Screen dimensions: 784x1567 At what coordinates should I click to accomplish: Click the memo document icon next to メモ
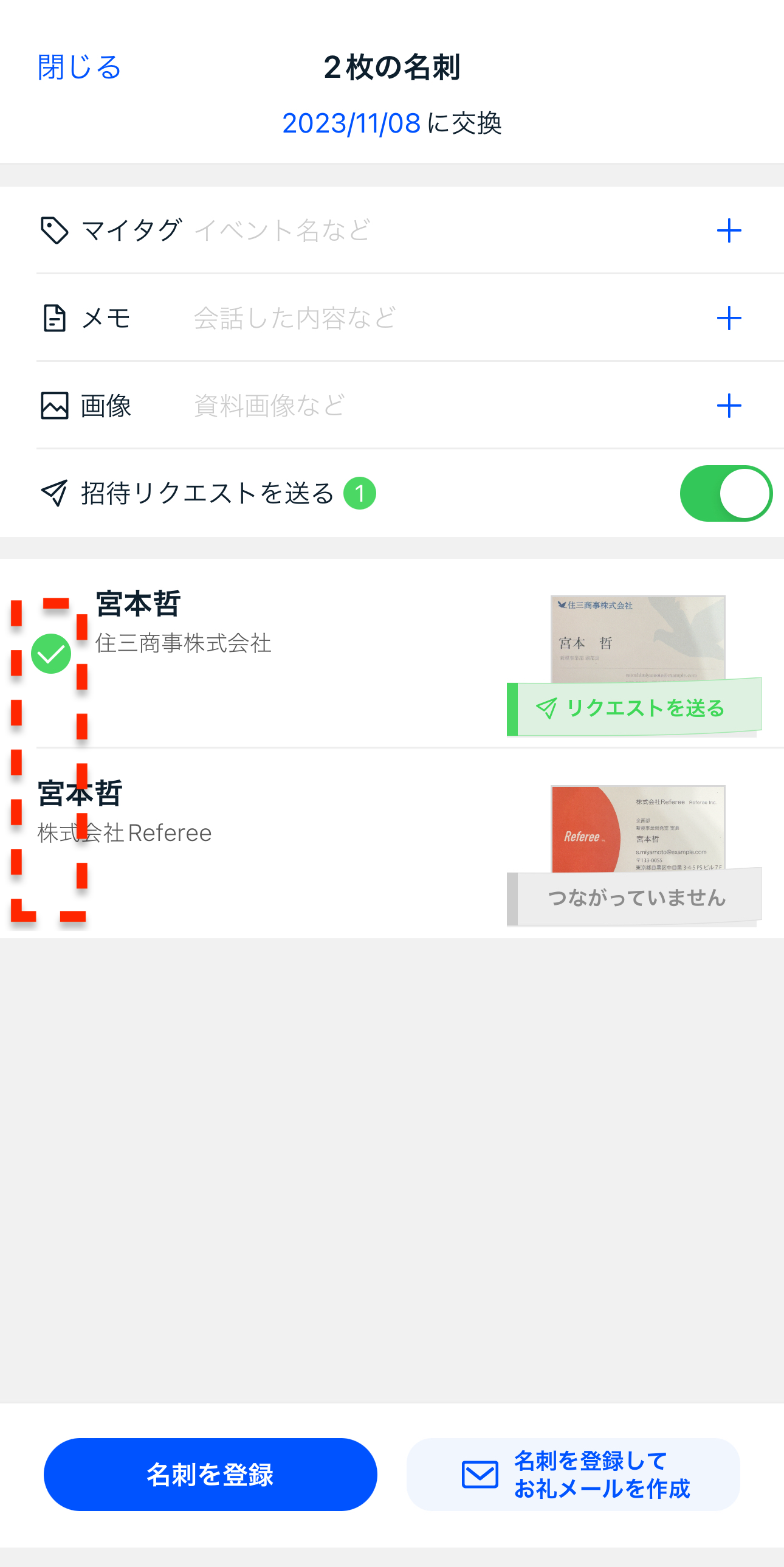[x=54, y=318]
